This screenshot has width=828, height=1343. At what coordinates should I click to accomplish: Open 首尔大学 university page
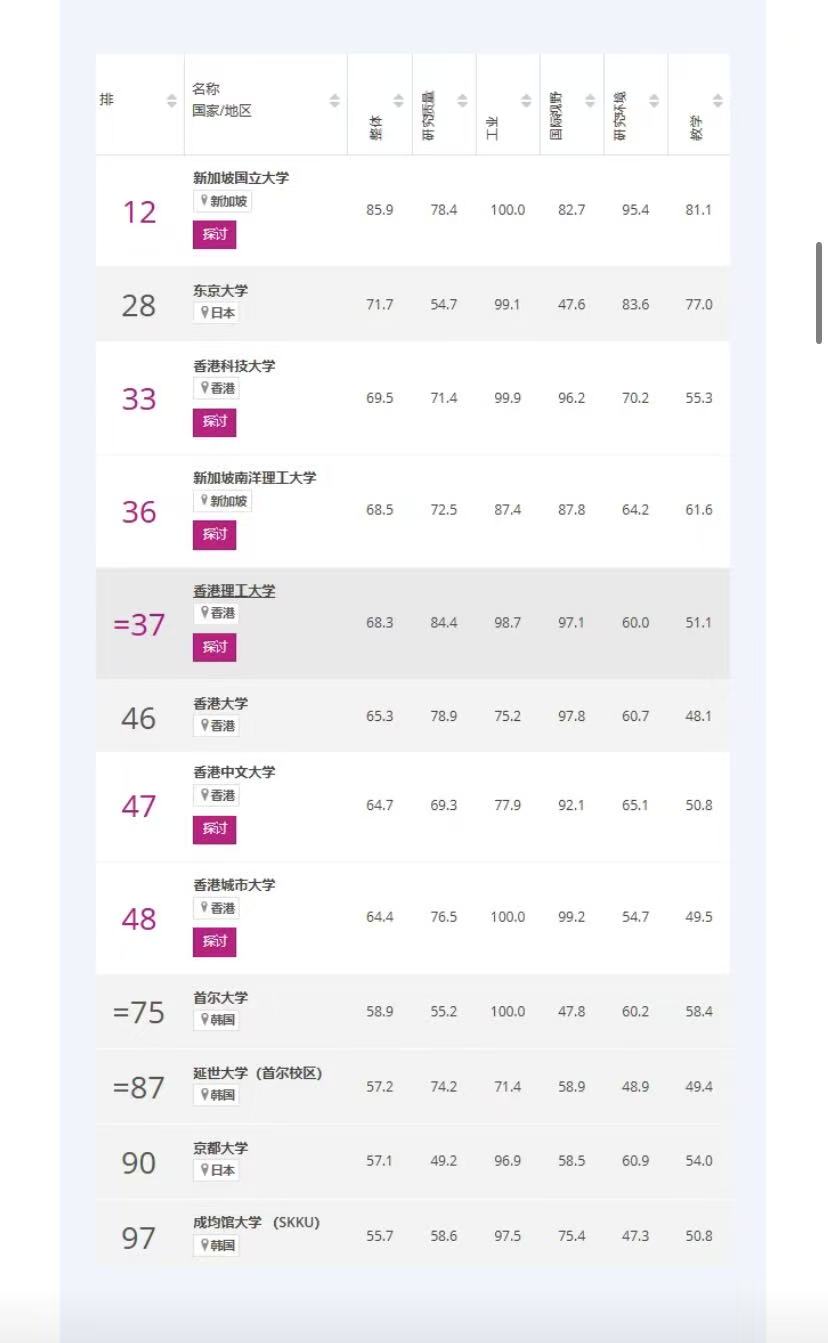tap(220, 998)
